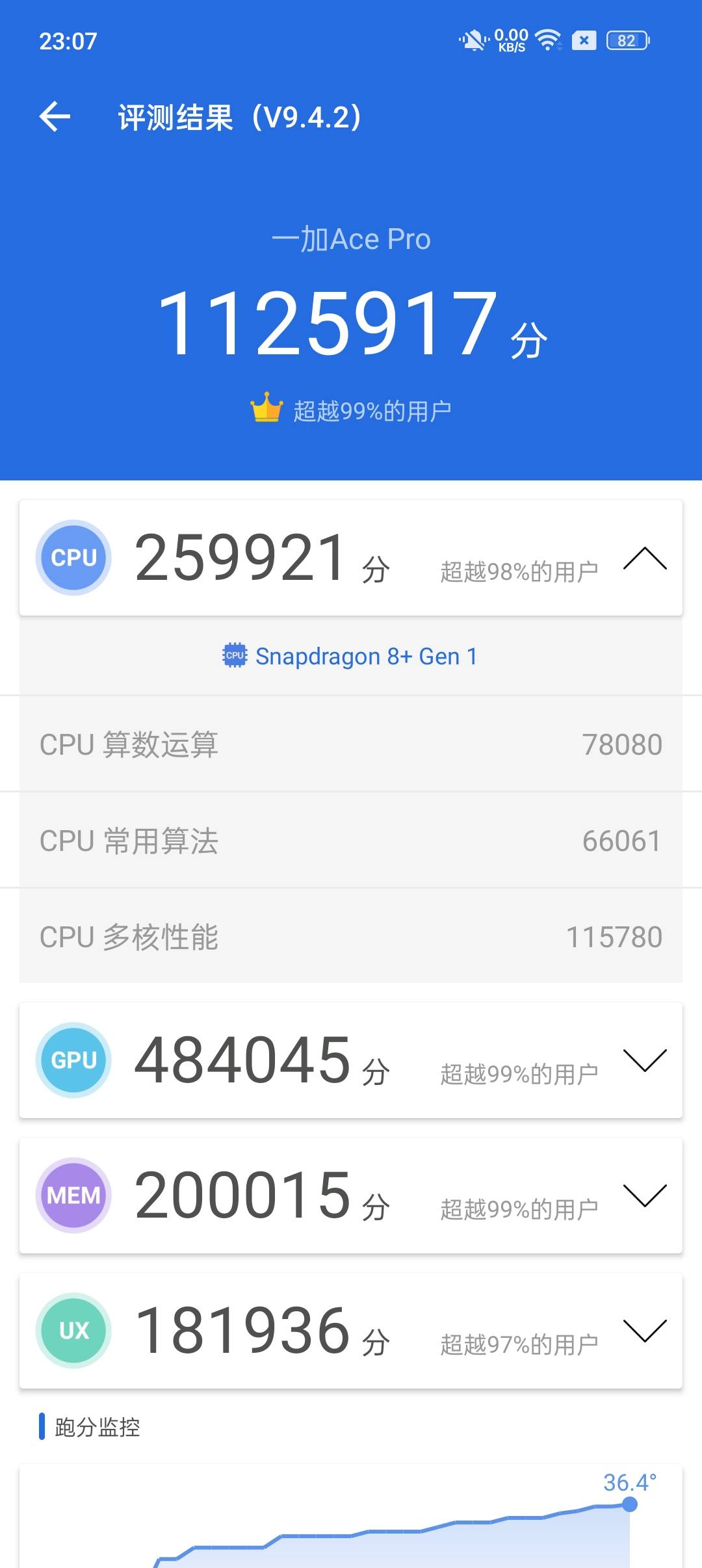This screenshot has height=1568, width=702.
Task: Expand the GPU score section
Action: [x=645, y=1060]
